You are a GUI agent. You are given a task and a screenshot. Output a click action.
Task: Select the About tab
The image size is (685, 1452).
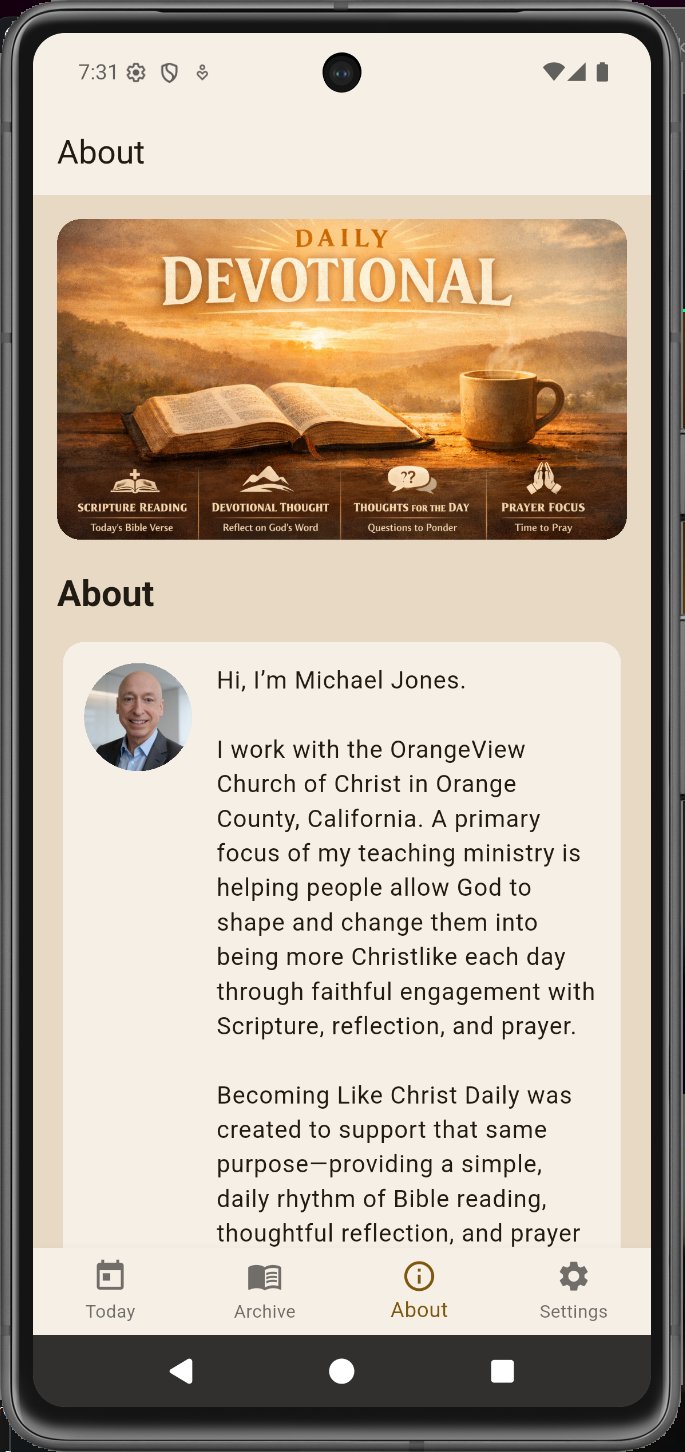[x=419, y=1290]
